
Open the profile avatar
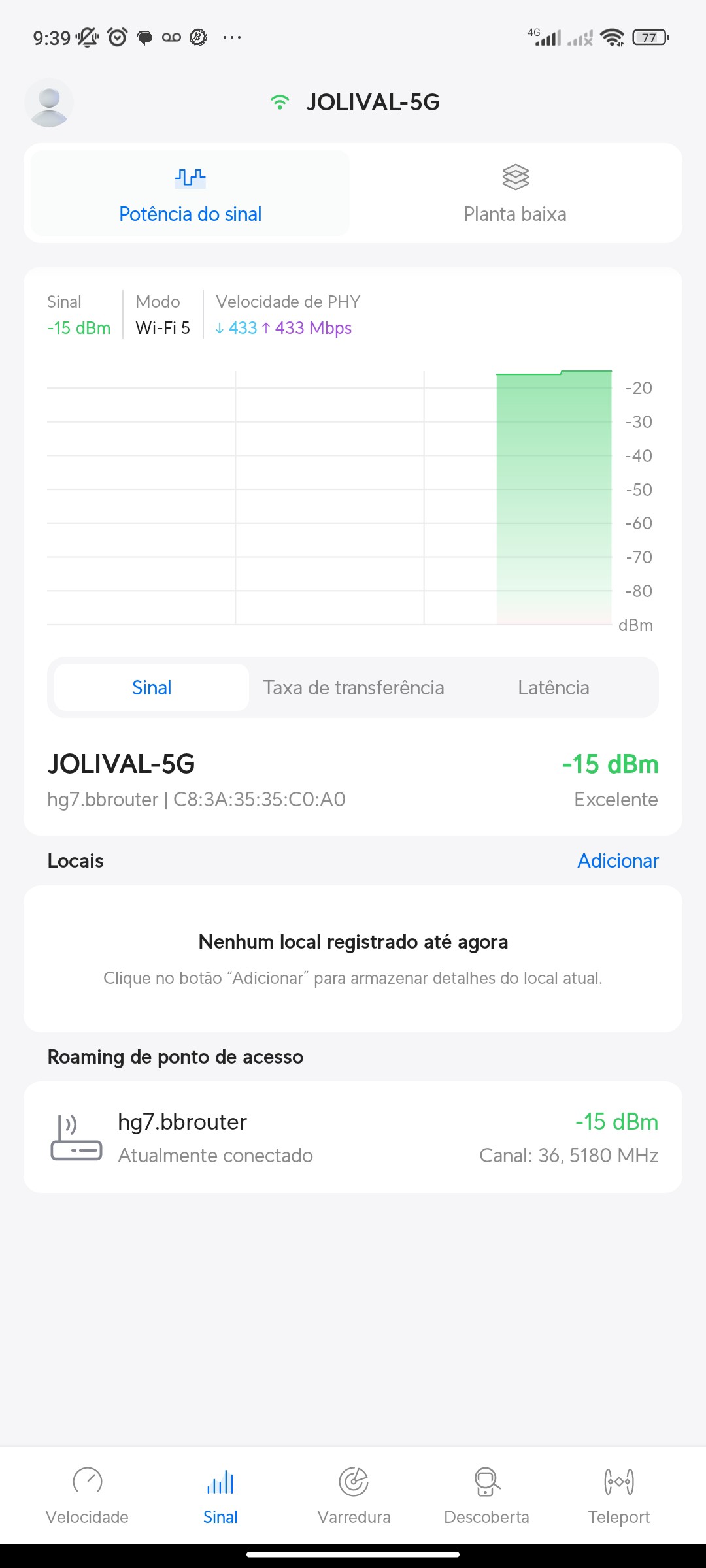tap(49, 103)
